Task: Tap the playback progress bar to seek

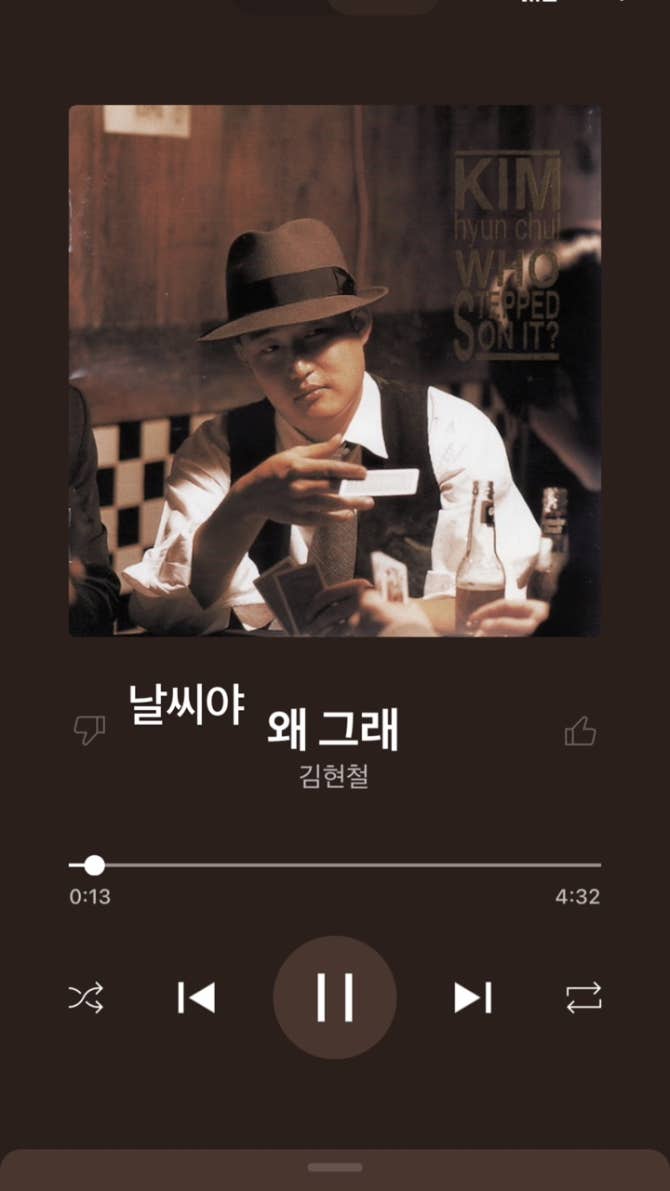Action: click(335, 865)
